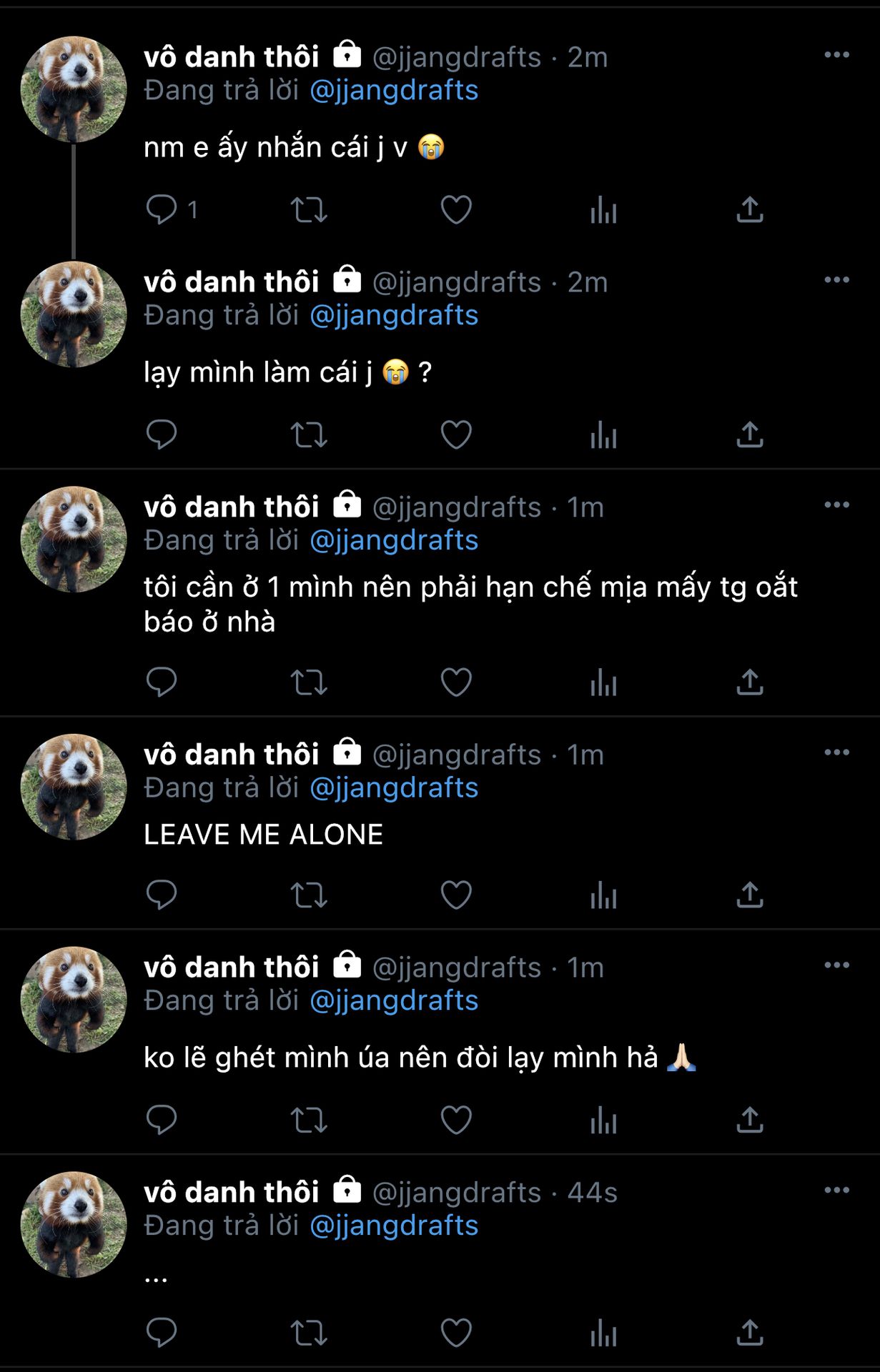Open the overflow menu on the 'lạy mình làm cái j' tweet
Image resolution: width=880 pixels, height=1372 pixels.
[836, 280]
